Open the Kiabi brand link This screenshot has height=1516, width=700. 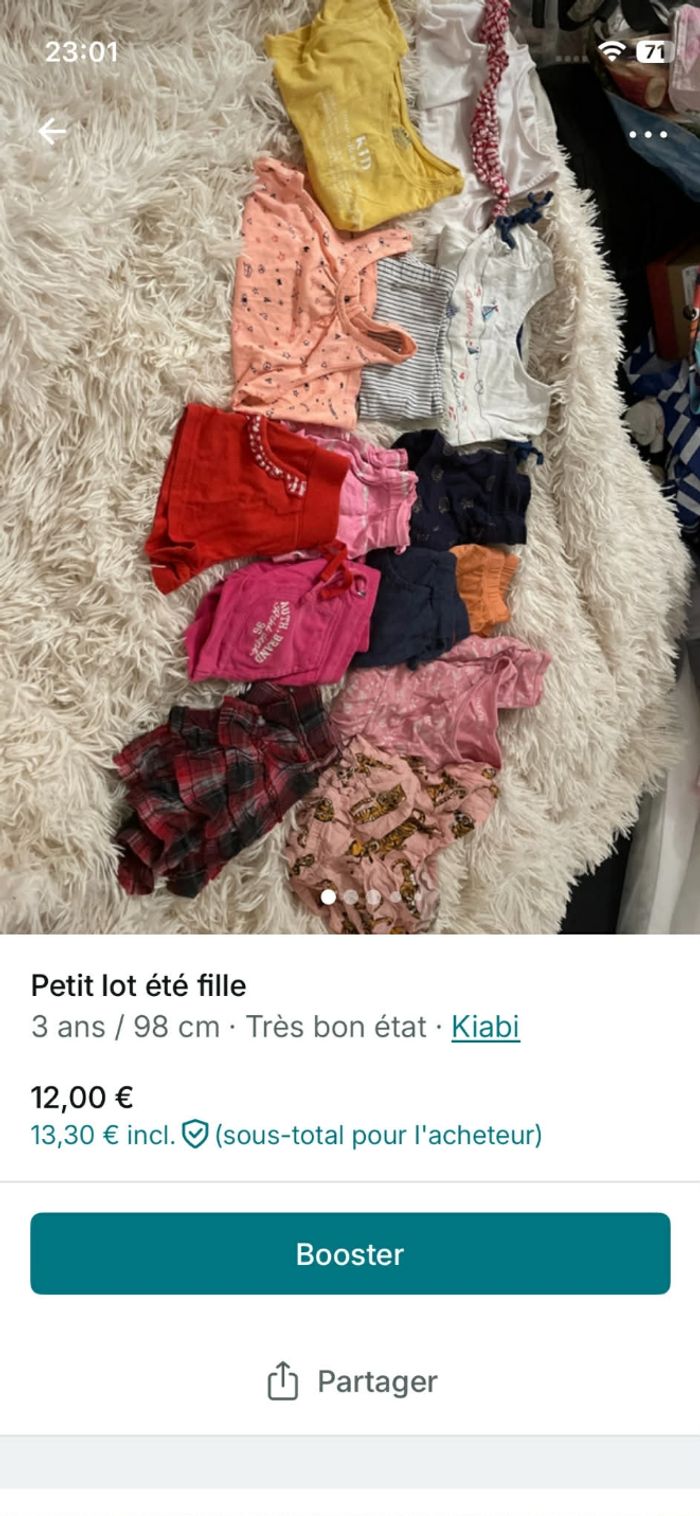(485, 1027)
